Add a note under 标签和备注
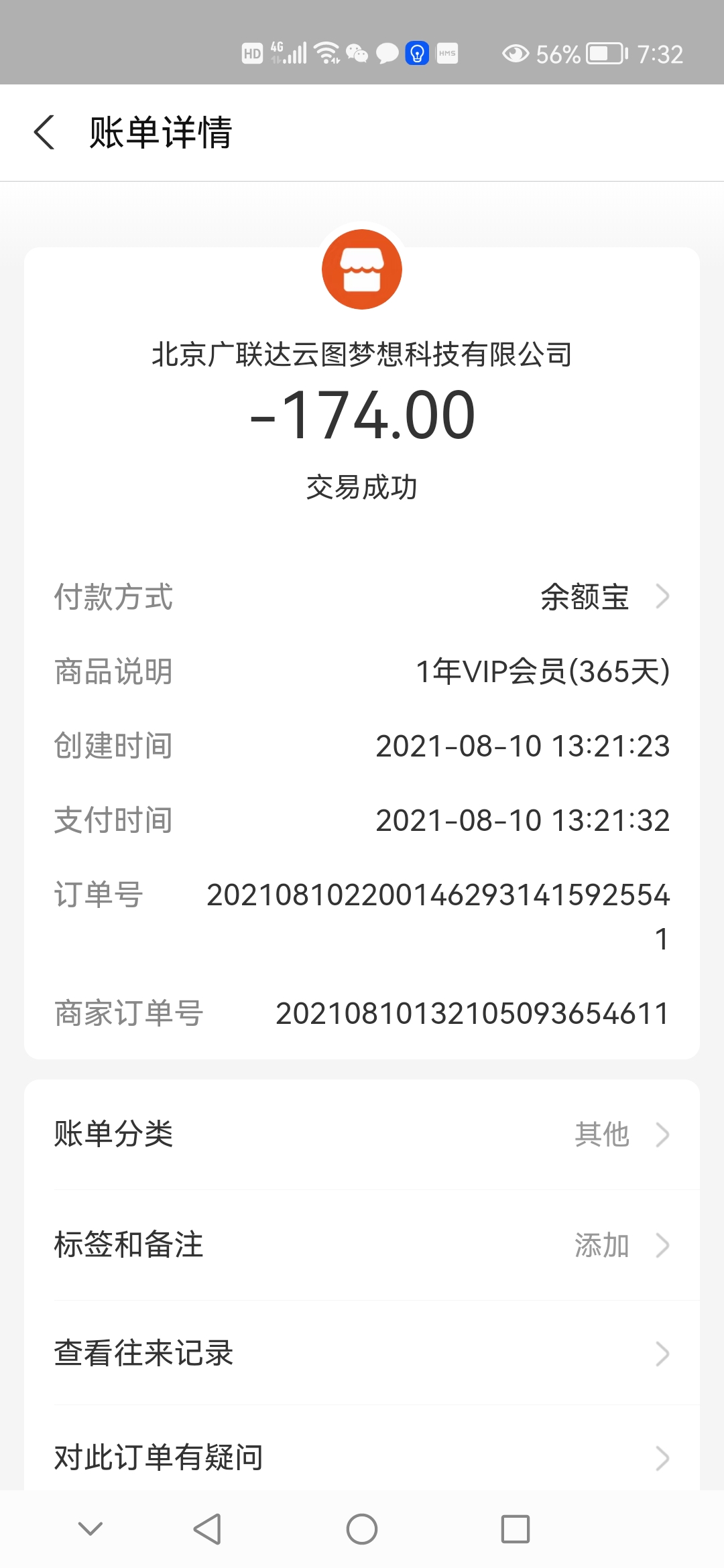Viewport: 724px width, 1568px height. pyautogui.click(x=362, y=1245)
